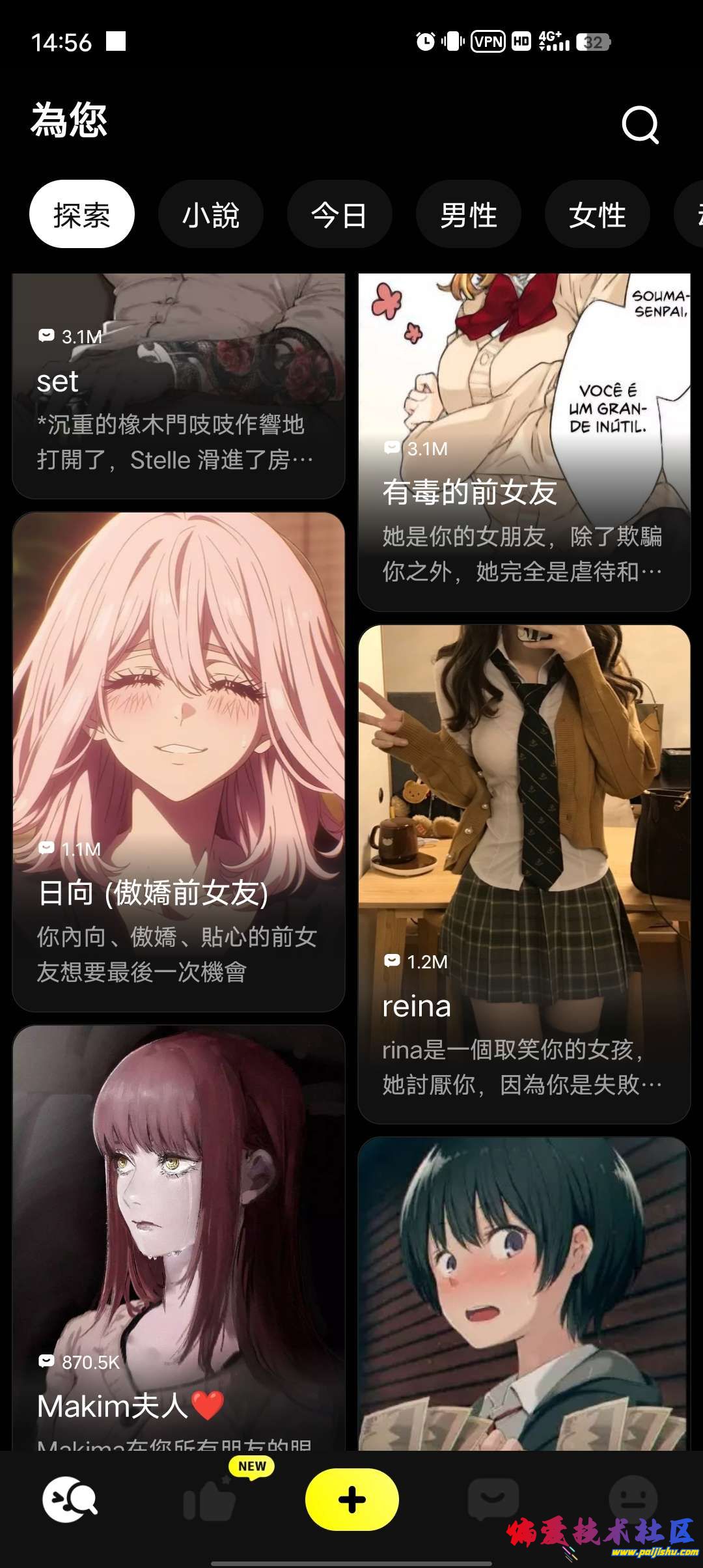Viewport: 703px width, 1568px height.
Task: Open the reina character card
Action: [524, 873]
